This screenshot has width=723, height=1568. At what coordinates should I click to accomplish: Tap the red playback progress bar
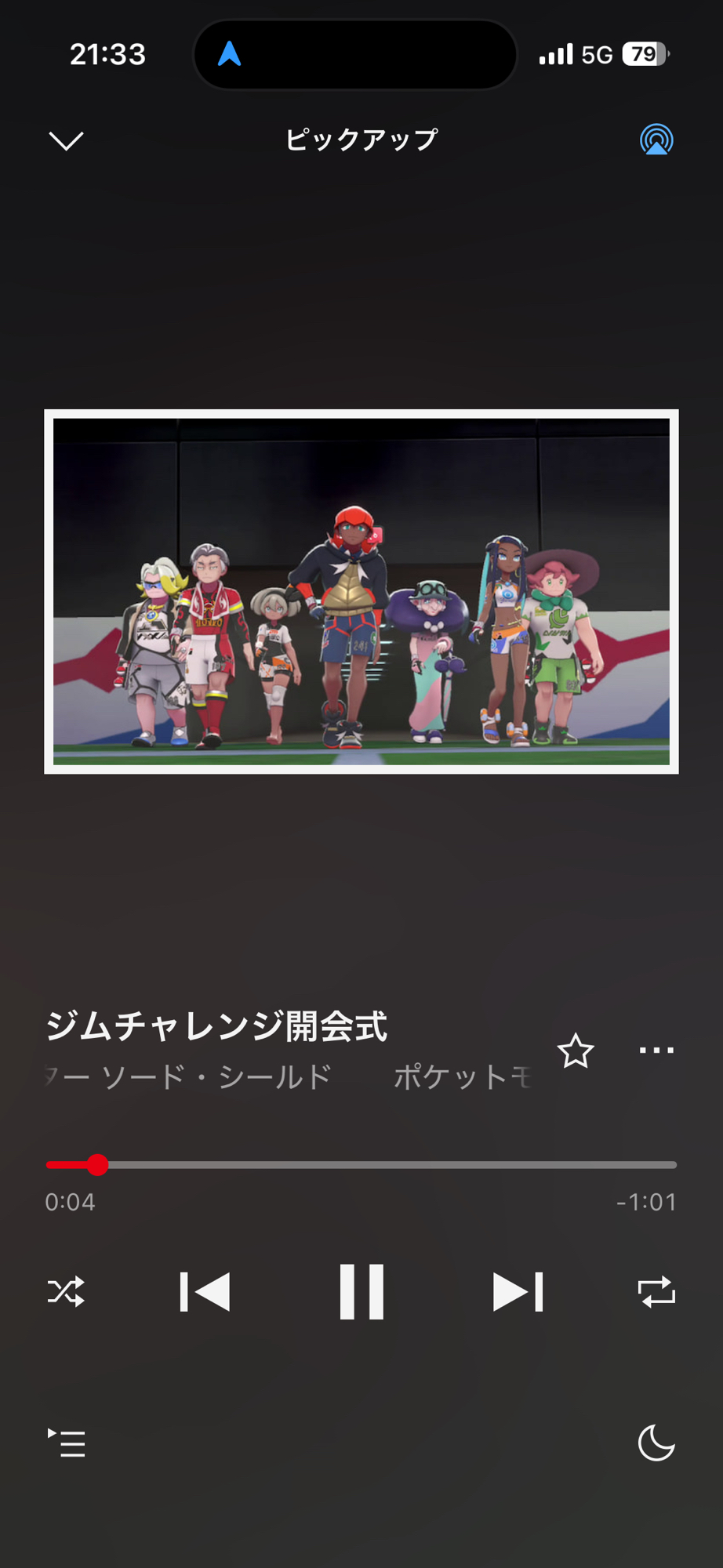[x=361, y=1165]
